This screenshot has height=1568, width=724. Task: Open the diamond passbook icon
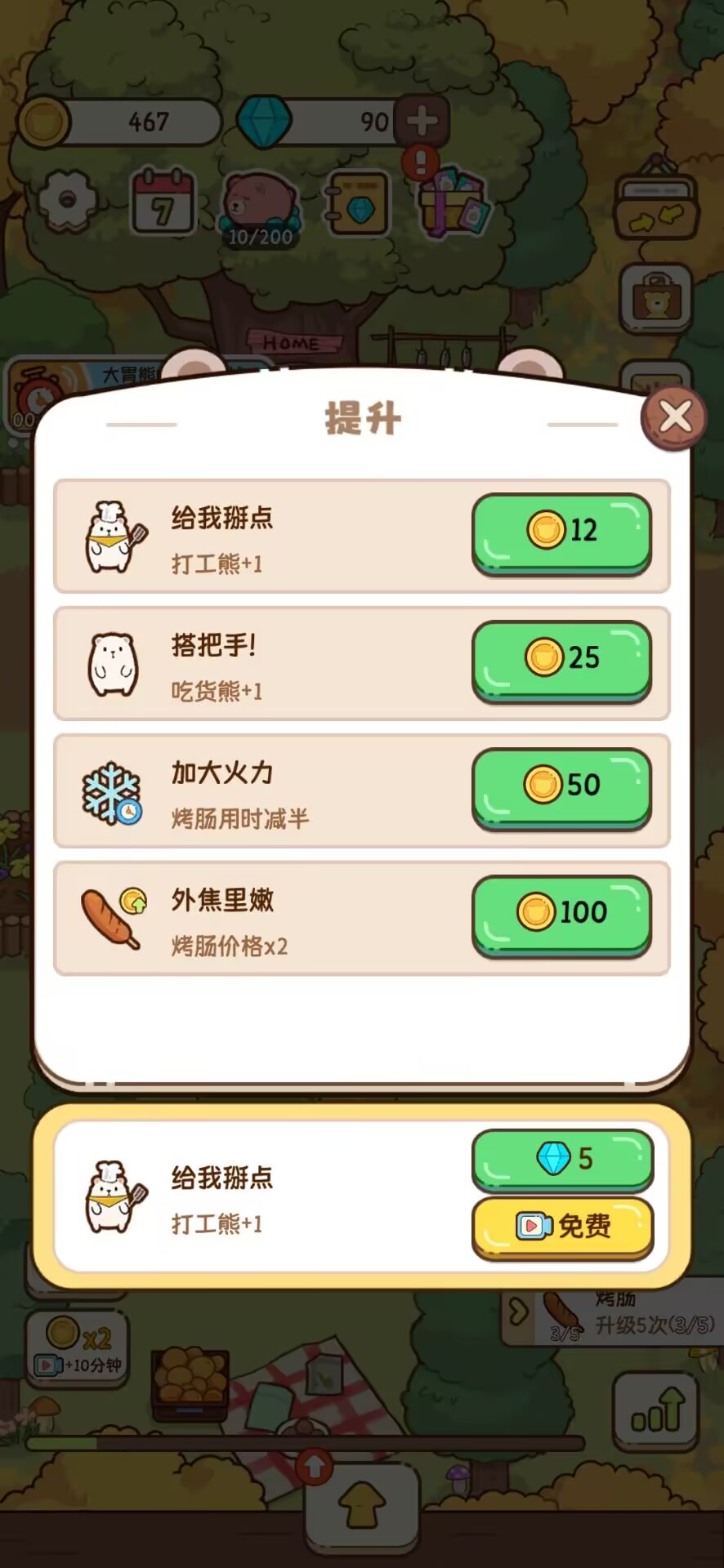(358, 205)
